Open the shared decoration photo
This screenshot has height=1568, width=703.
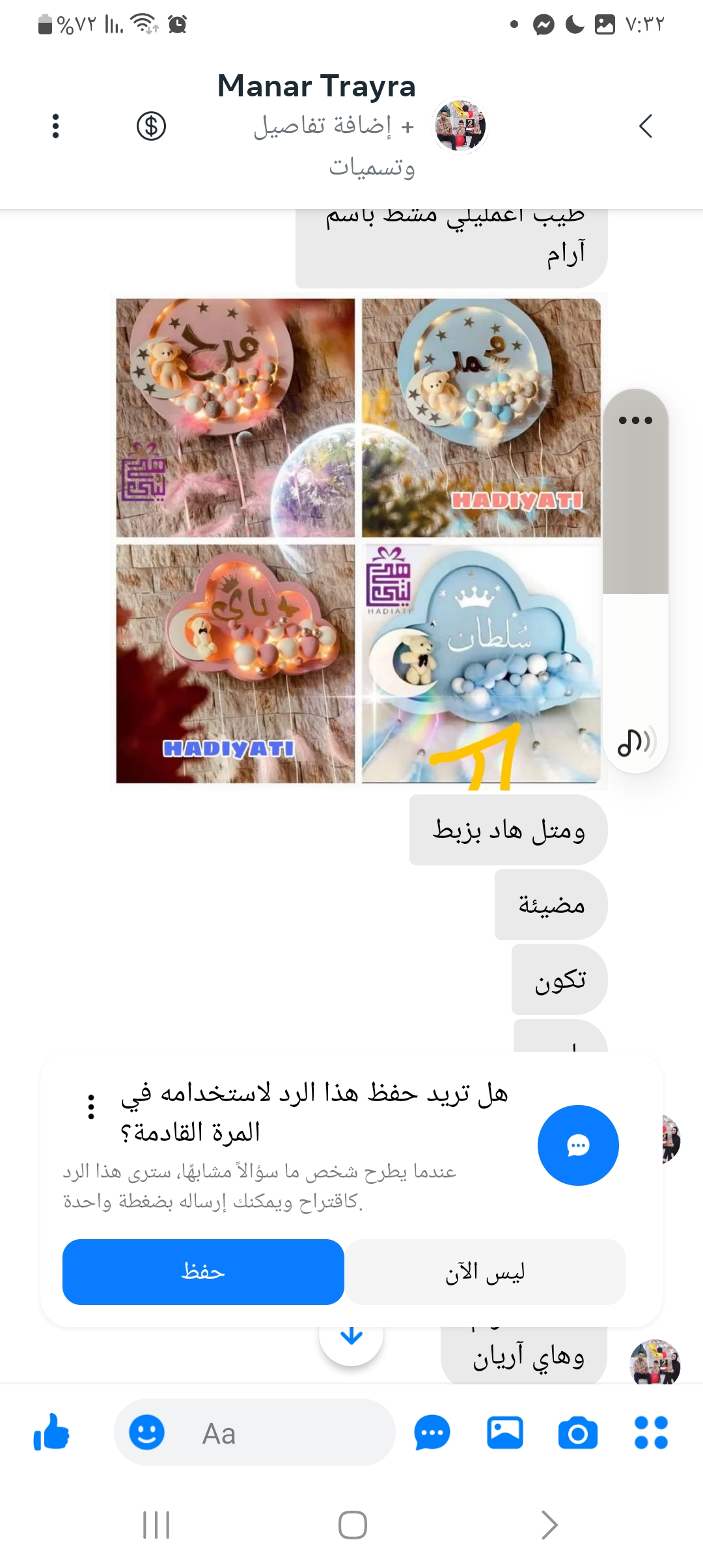pos(359,541)
